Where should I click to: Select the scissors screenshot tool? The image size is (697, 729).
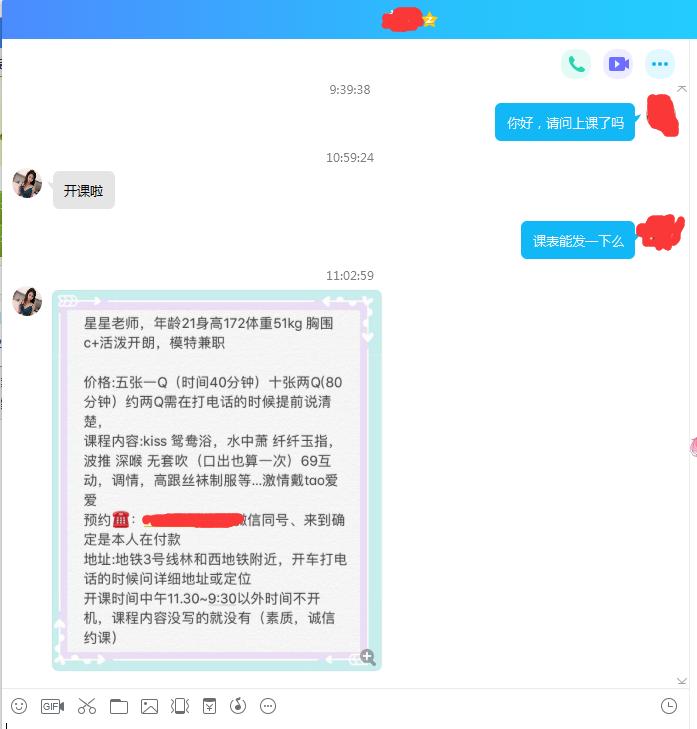pos(86,706)
